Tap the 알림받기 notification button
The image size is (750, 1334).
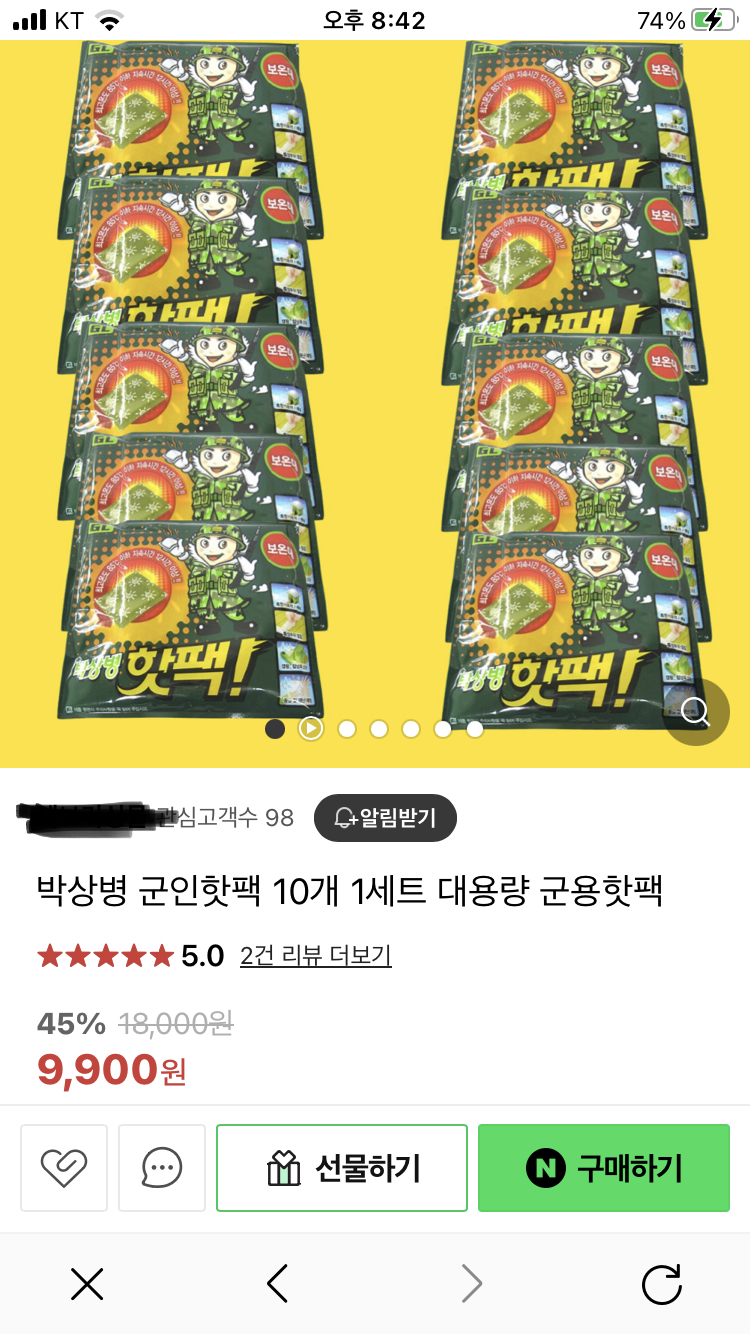pos(385,818)
